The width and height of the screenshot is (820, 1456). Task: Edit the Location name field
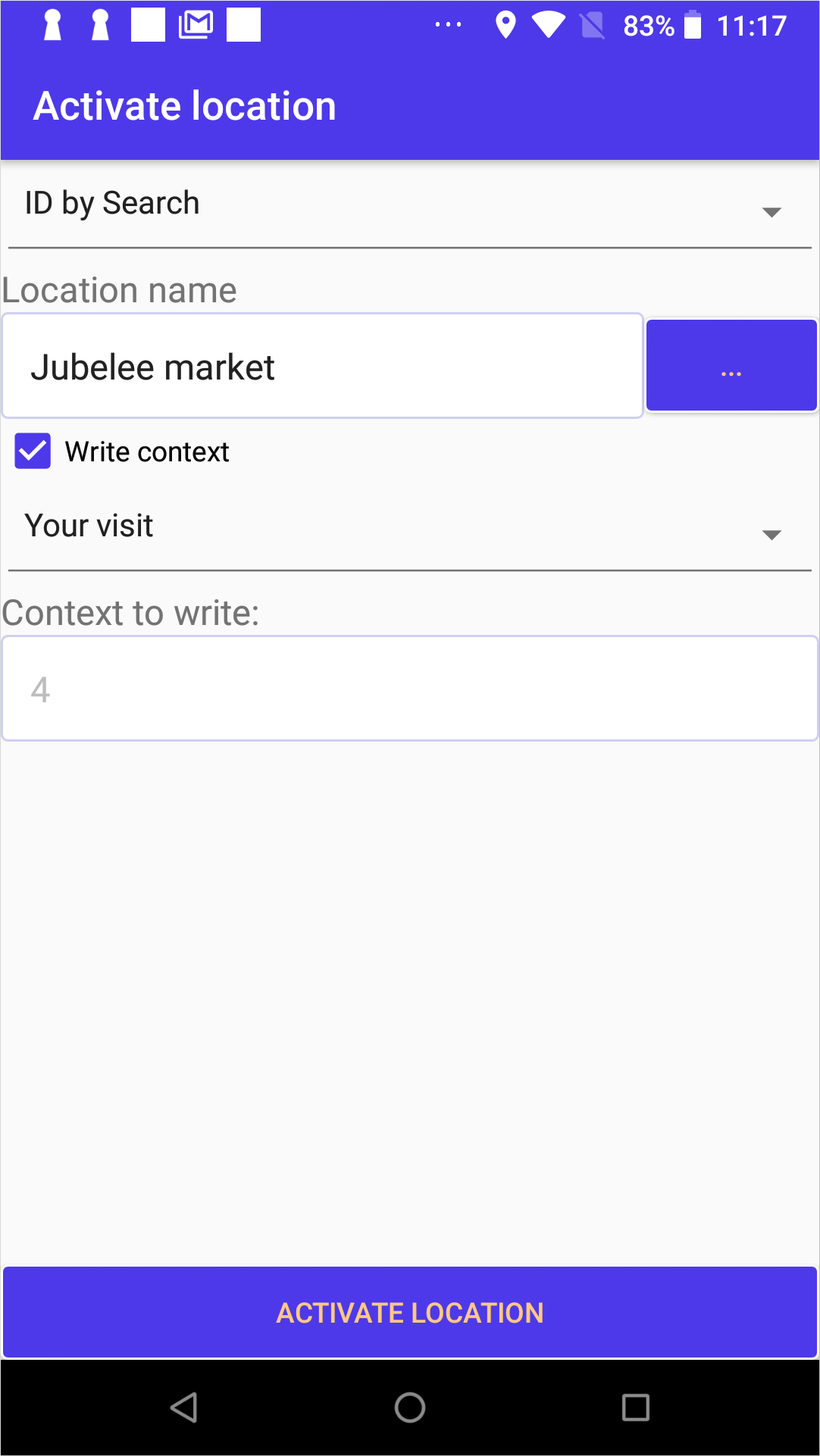[x=323, y=367]
